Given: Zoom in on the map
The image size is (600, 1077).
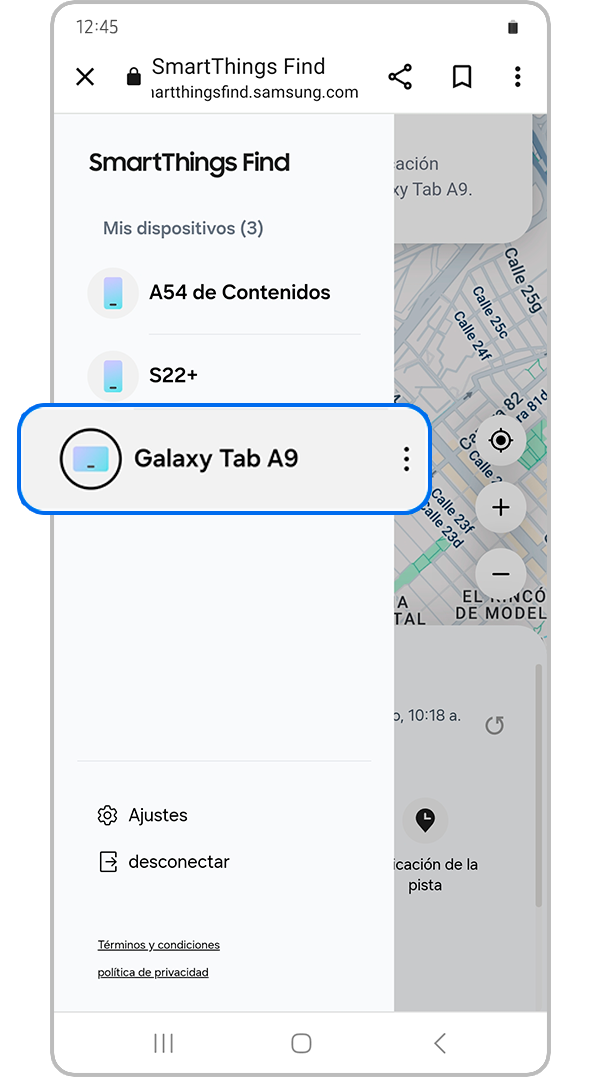Looking at the screenshot, I should click(501, 507).
